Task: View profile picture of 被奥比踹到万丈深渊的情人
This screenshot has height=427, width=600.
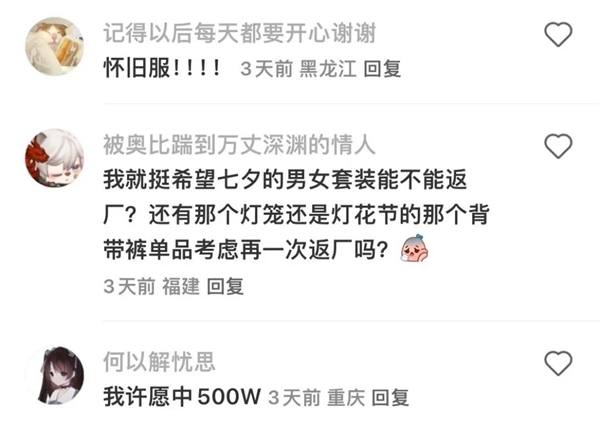Action: click(53, 158)
